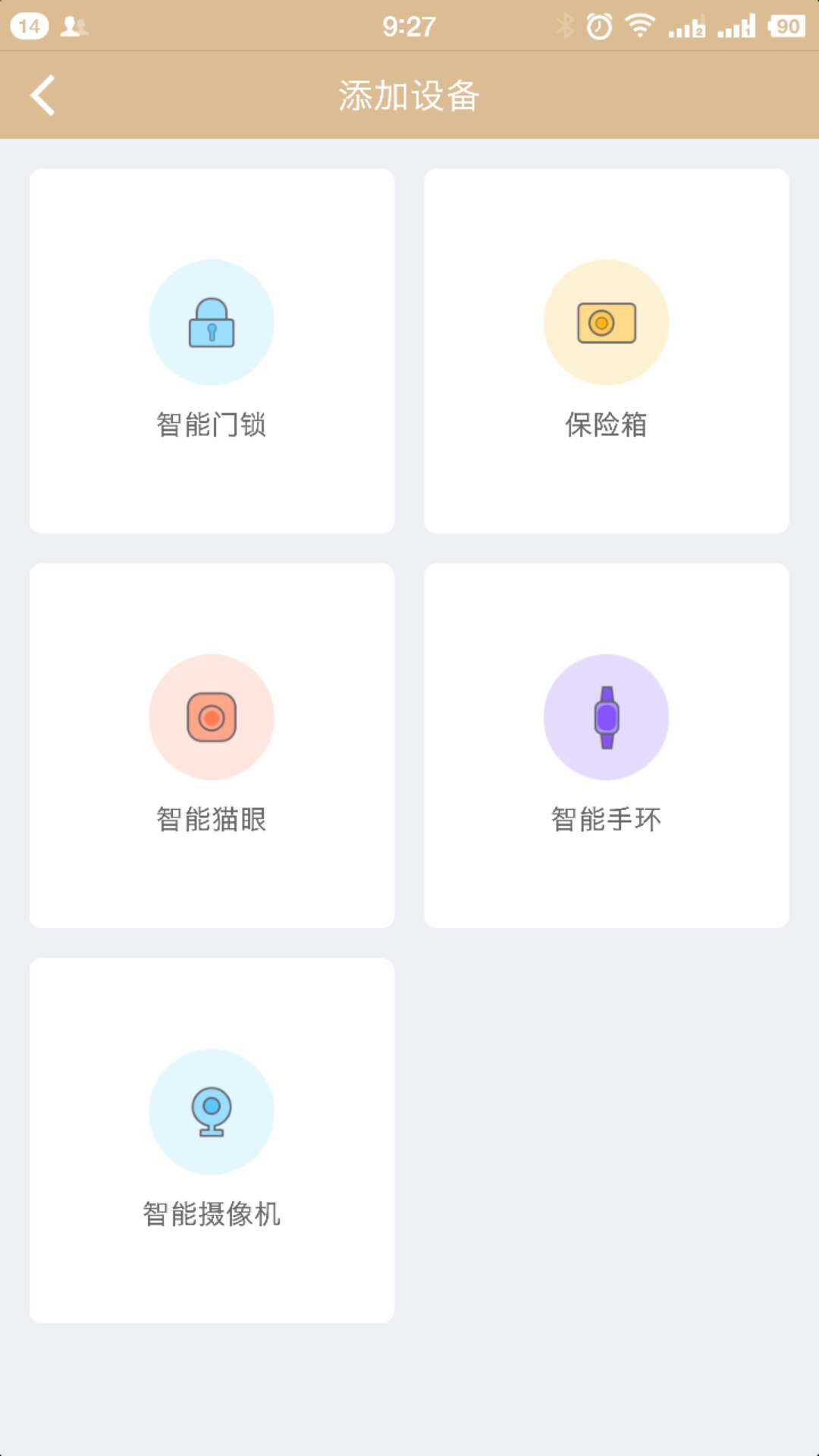The width and height of the screenshot is (819, 1456).
Task: Select the 智能门锁 device card
Action: click(x=212, y=351)
